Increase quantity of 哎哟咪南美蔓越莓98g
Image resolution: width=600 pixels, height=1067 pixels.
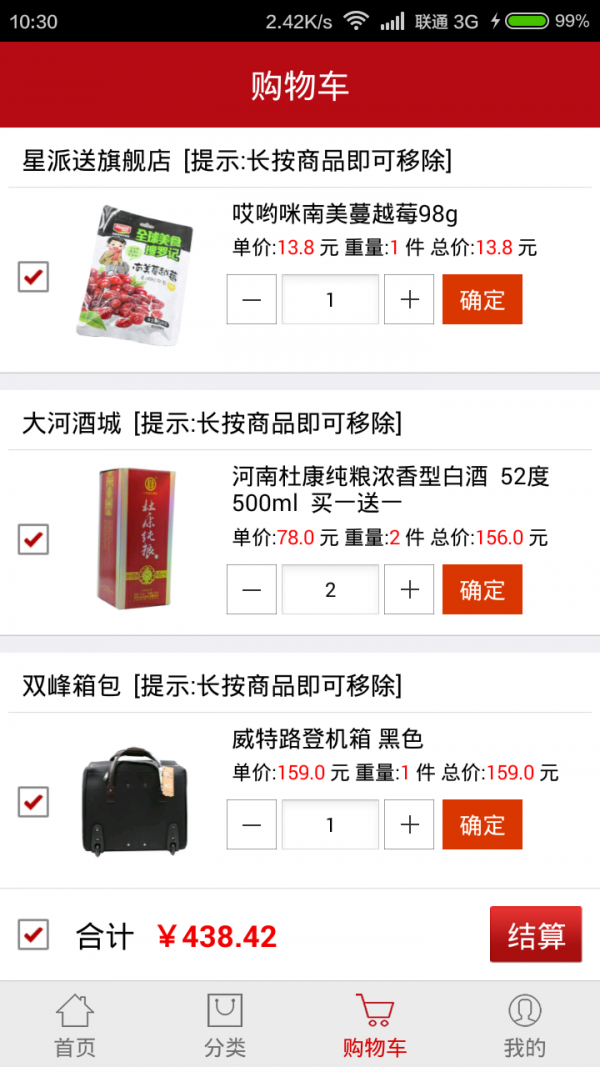tap(409, 299)
